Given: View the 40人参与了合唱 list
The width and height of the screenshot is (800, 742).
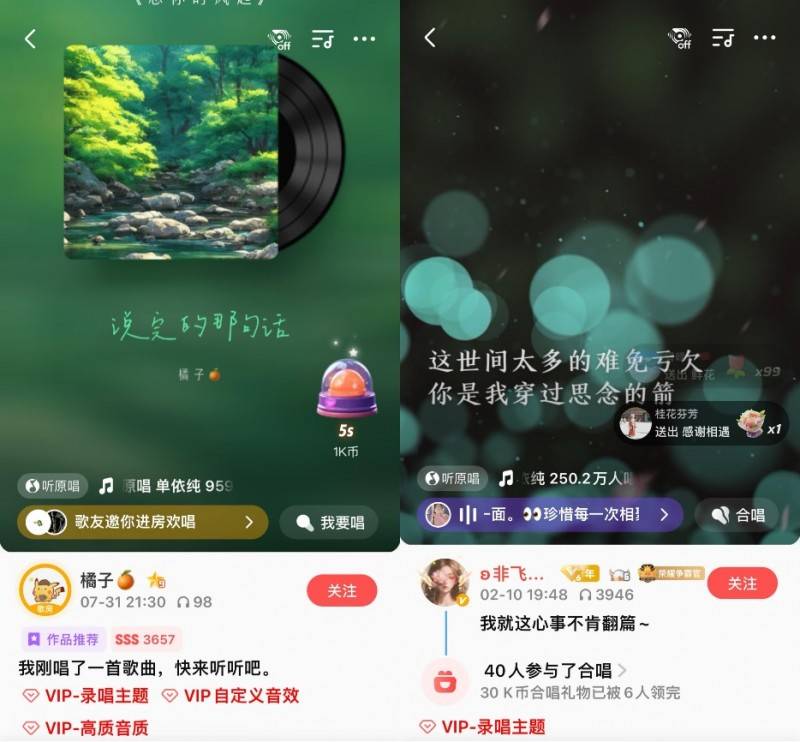Looking at the screenshot, I should [555, 670].
